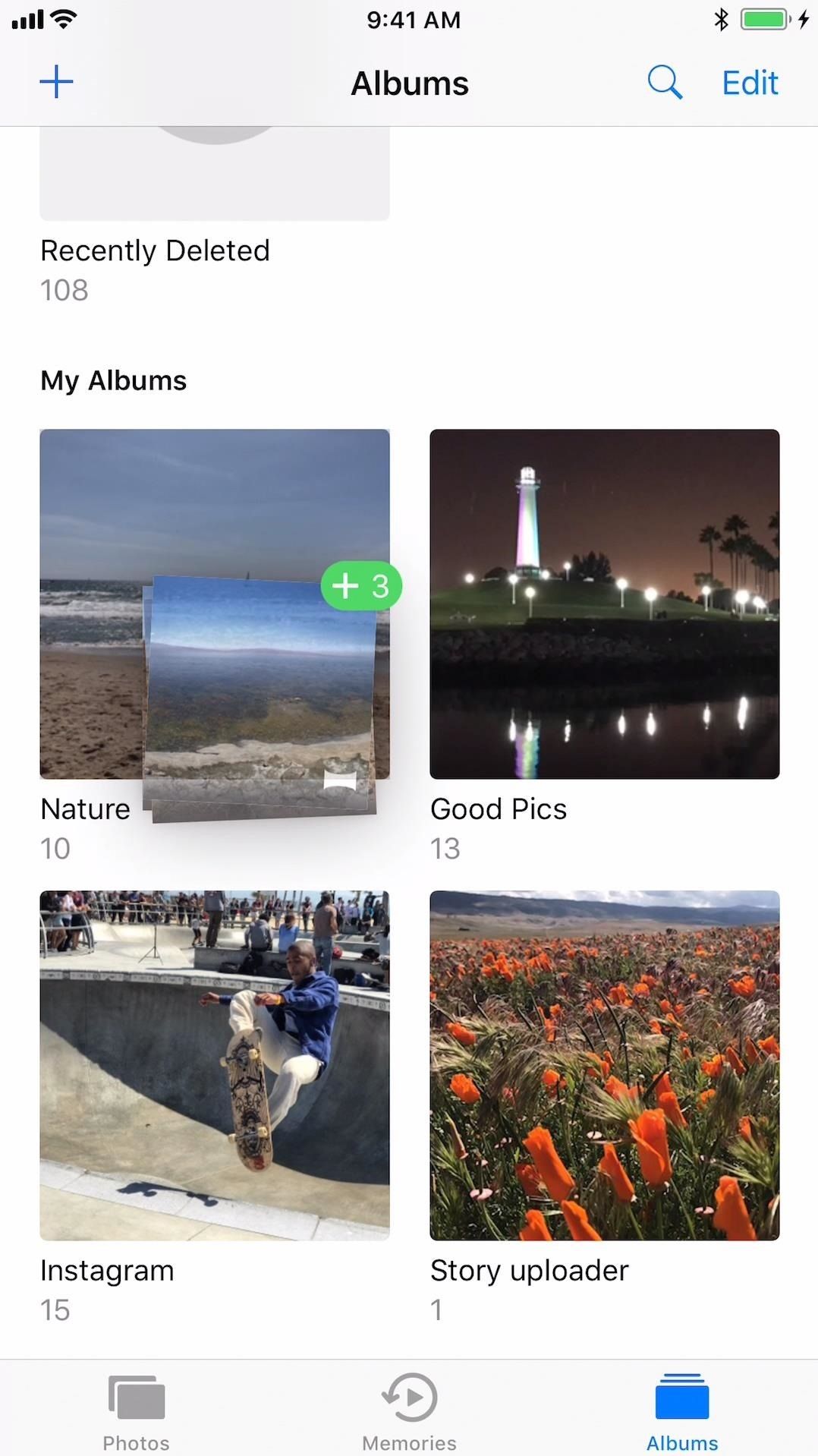Open search in Albums
The width and height of the screenshot is (818, 1456).
(x=665, y=82)
